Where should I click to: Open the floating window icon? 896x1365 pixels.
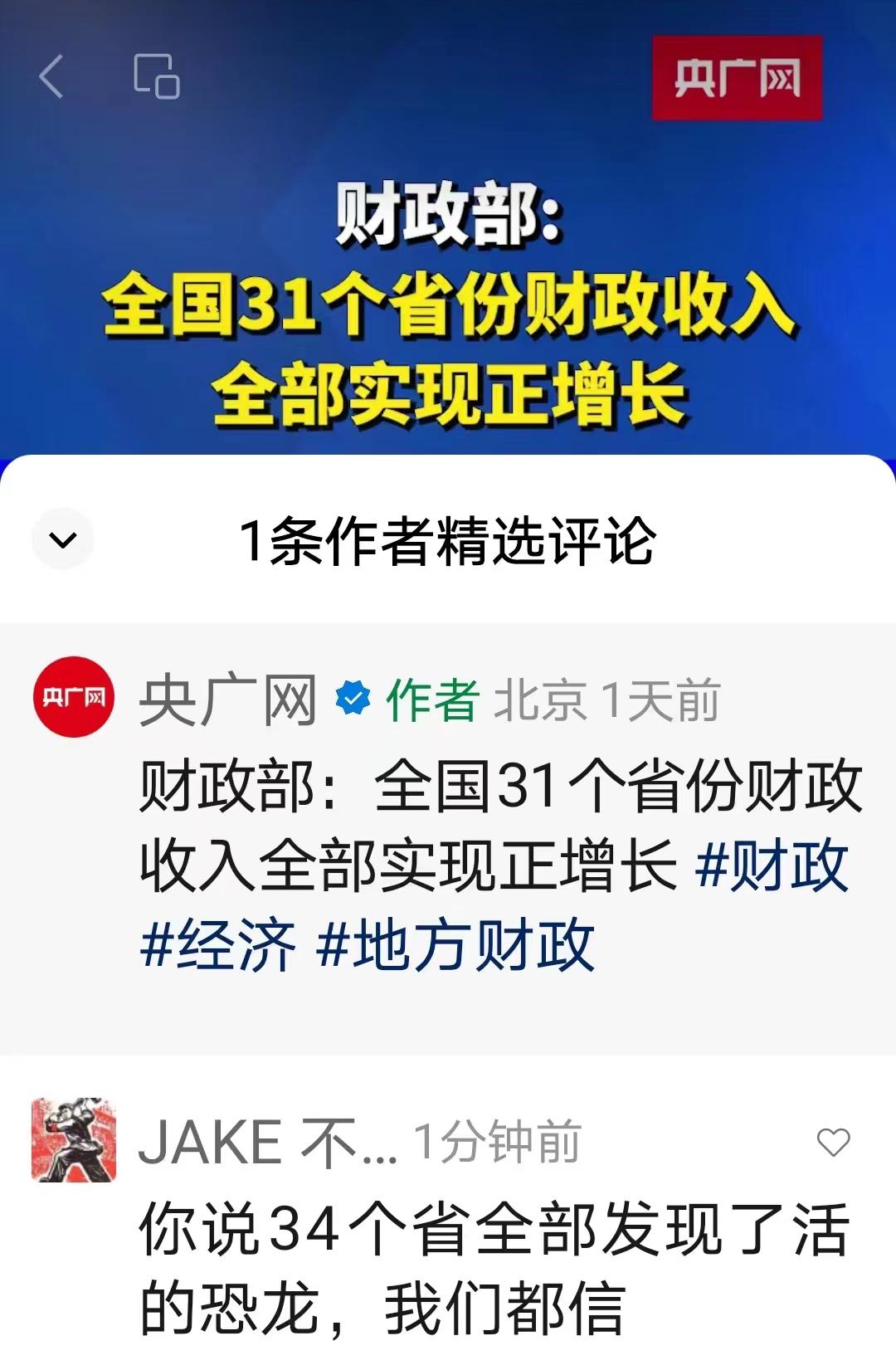(x=156, y=77)
